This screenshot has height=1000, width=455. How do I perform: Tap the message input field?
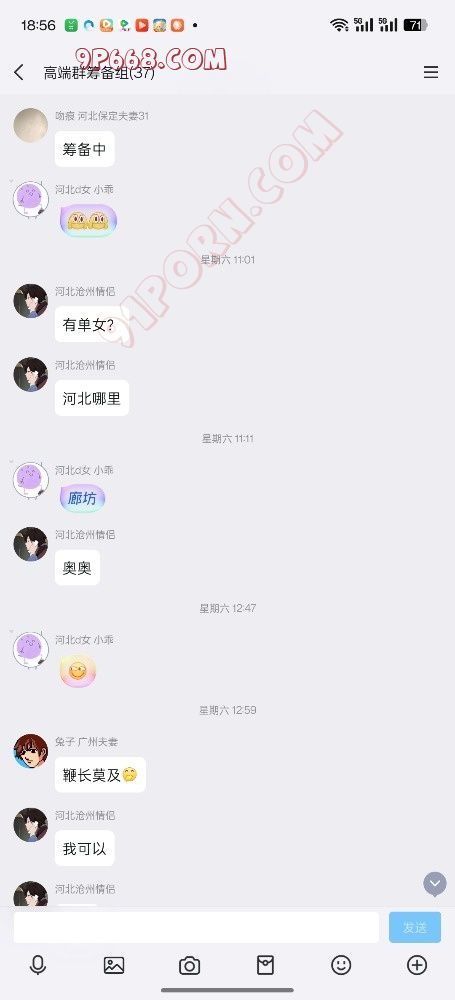coord(197,927)
